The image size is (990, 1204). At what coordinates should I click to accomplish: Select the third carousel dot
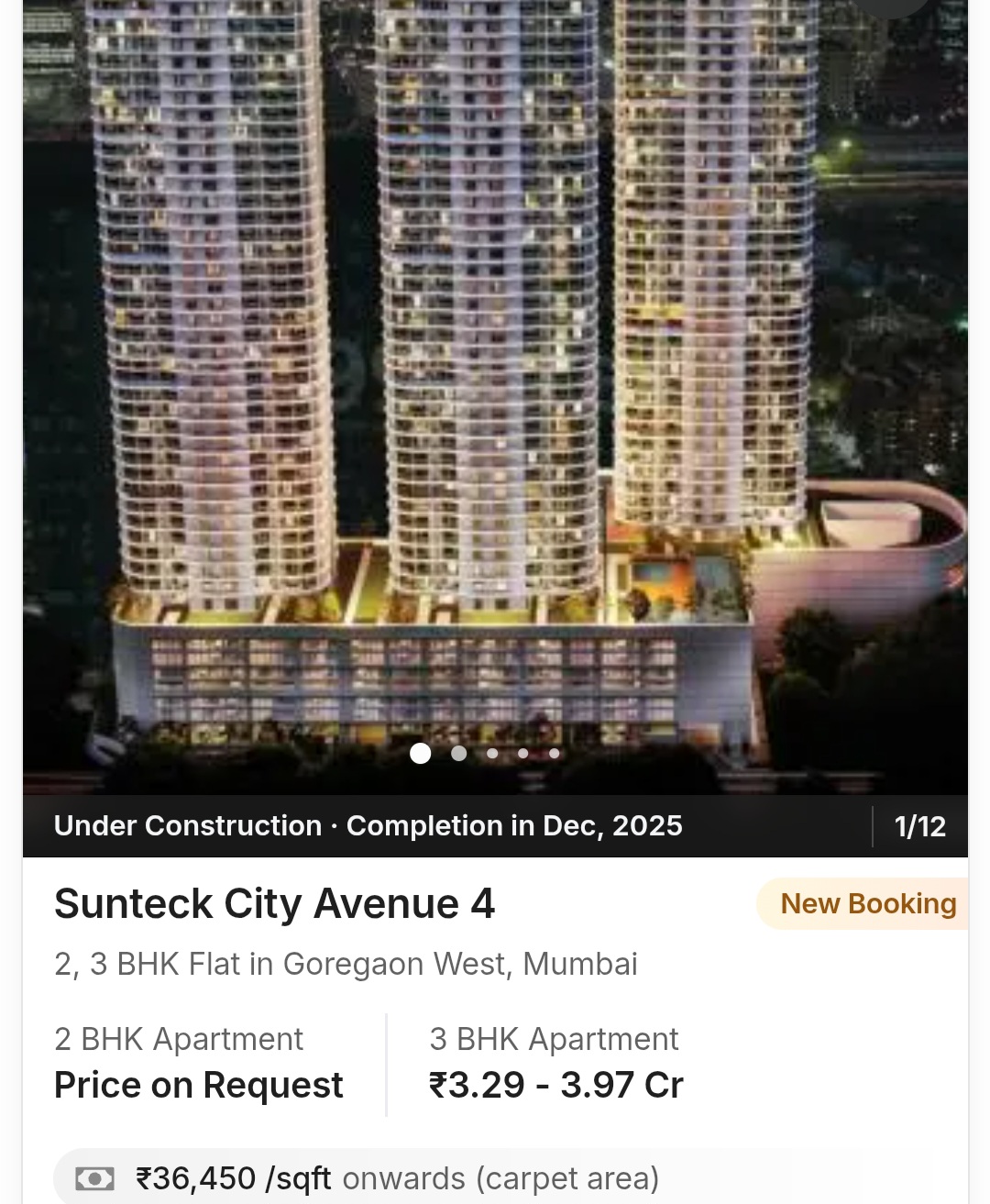[x=491, y=753]
